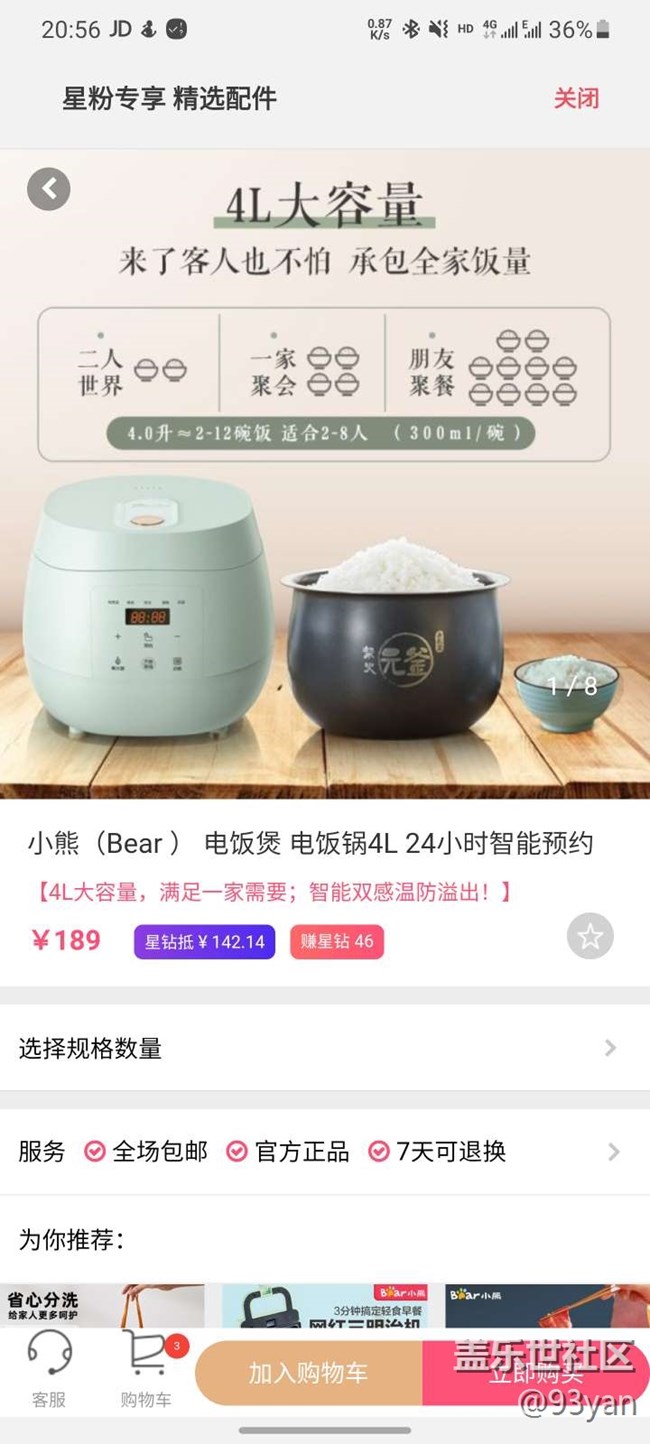
Task: Open the recommended sandwich maker product
Action: (324, 1306)
